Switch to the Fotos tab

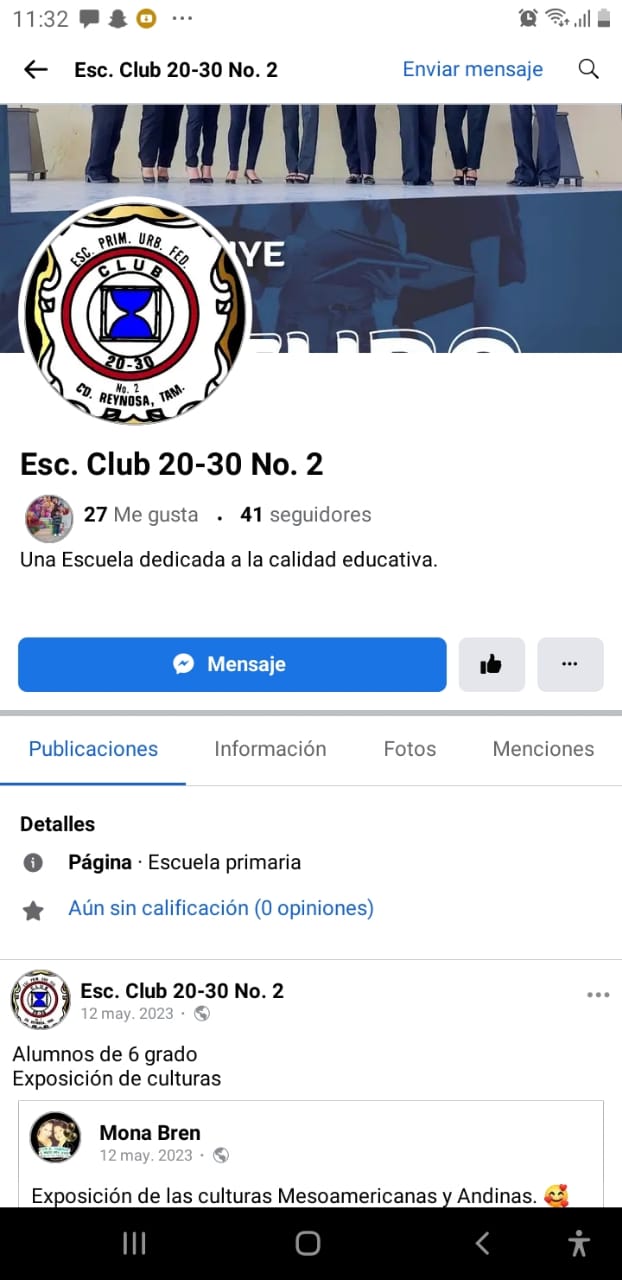tap(410, 749)
